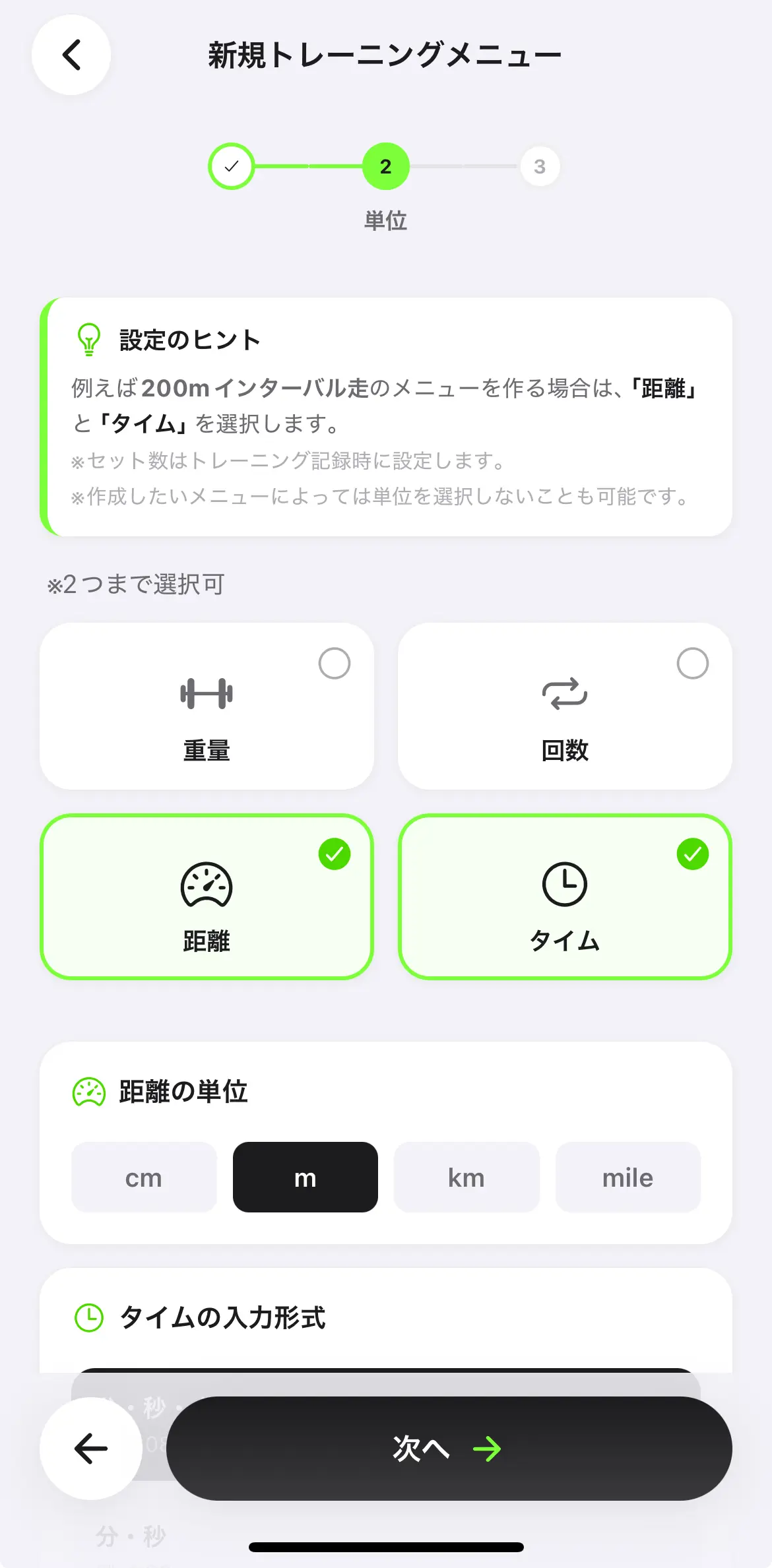Click the checkmark on step 1 indicator
The height and width of the screenshot is (1568, 772).
coord(231,166)
